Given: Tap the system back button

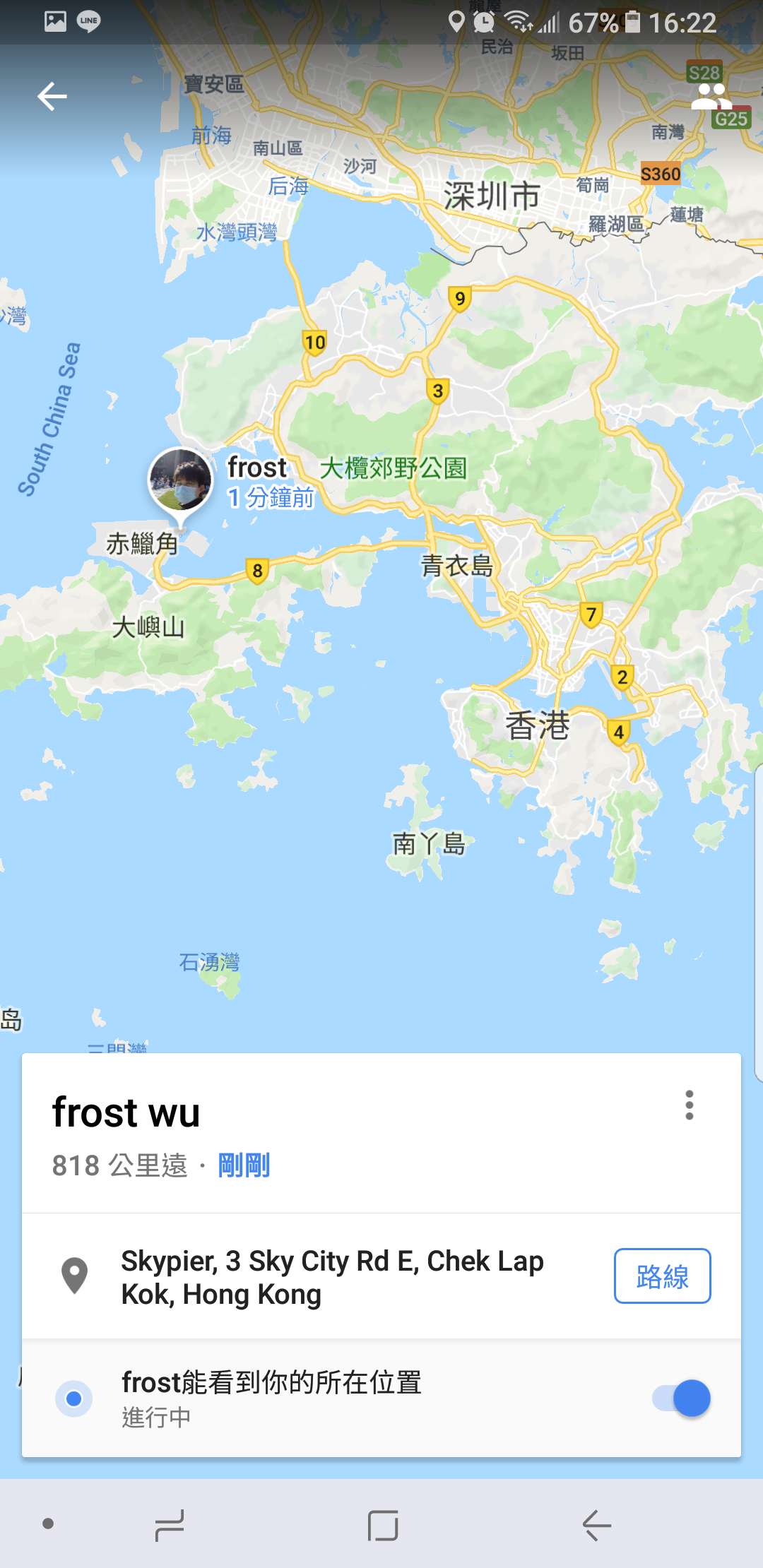Looking at the screenshot, I should click(596, 1524).
